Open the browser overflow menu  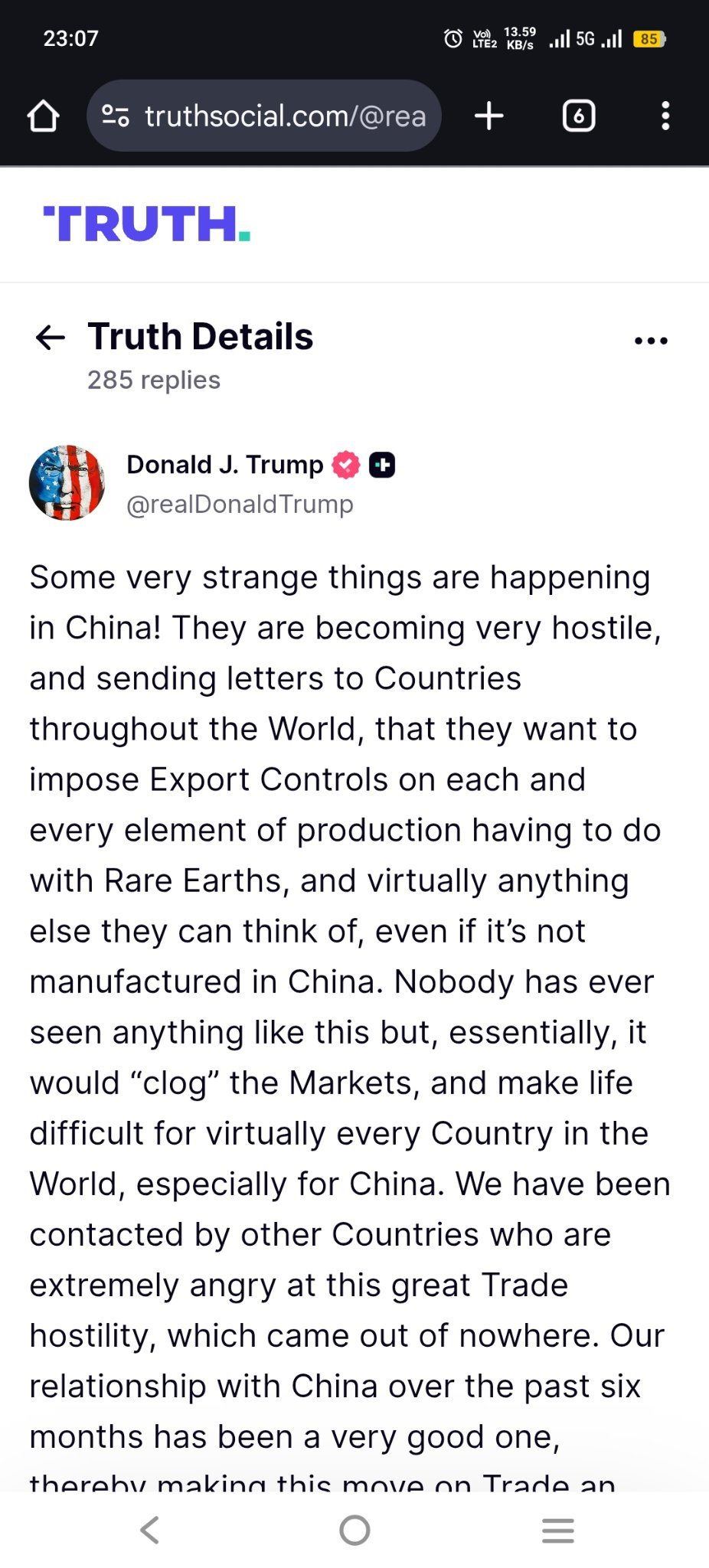(665, 116)
